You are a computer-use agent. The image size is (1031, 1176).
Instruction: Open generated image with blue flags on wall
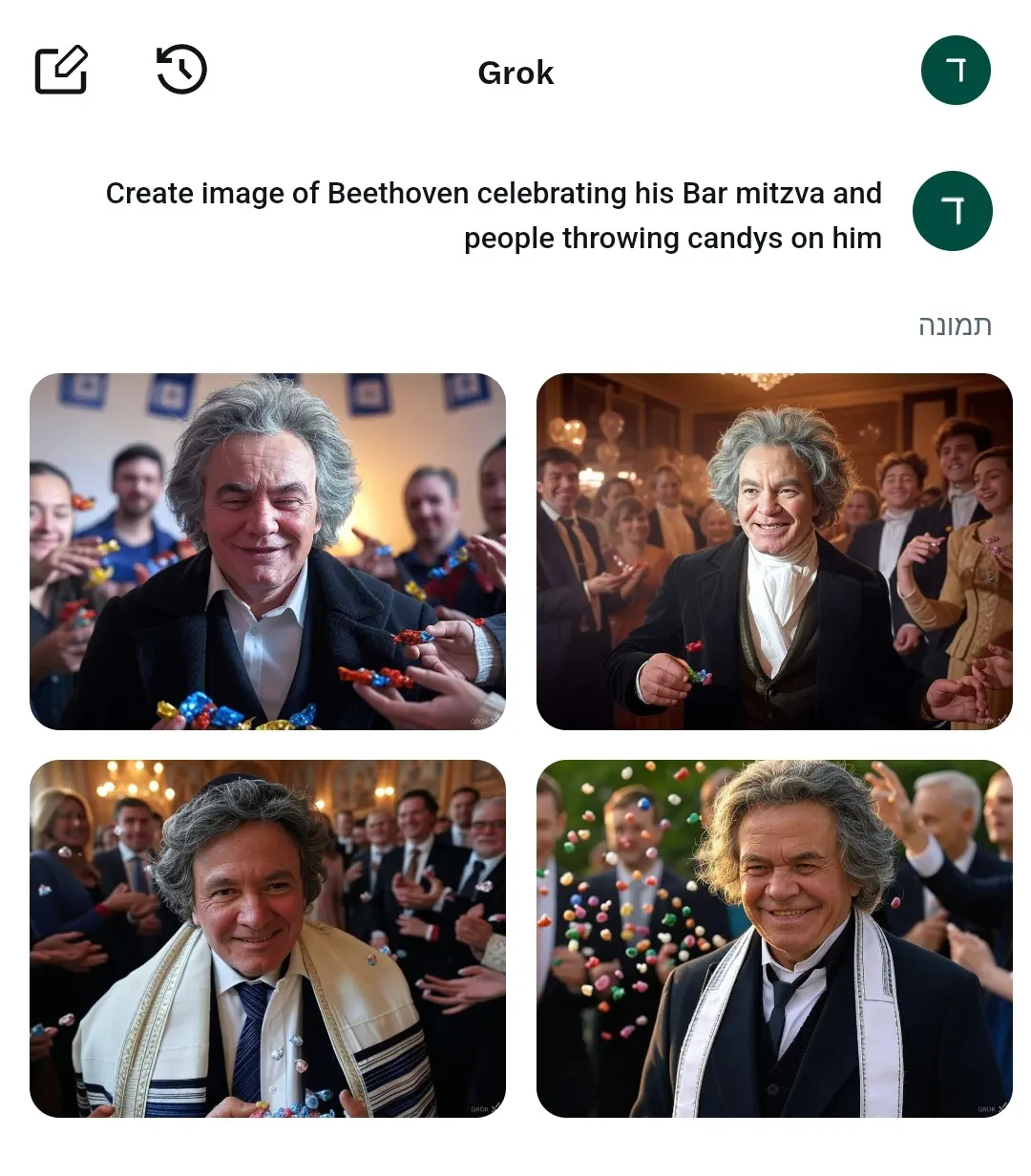pyautogui.click(x=267, y=552)
